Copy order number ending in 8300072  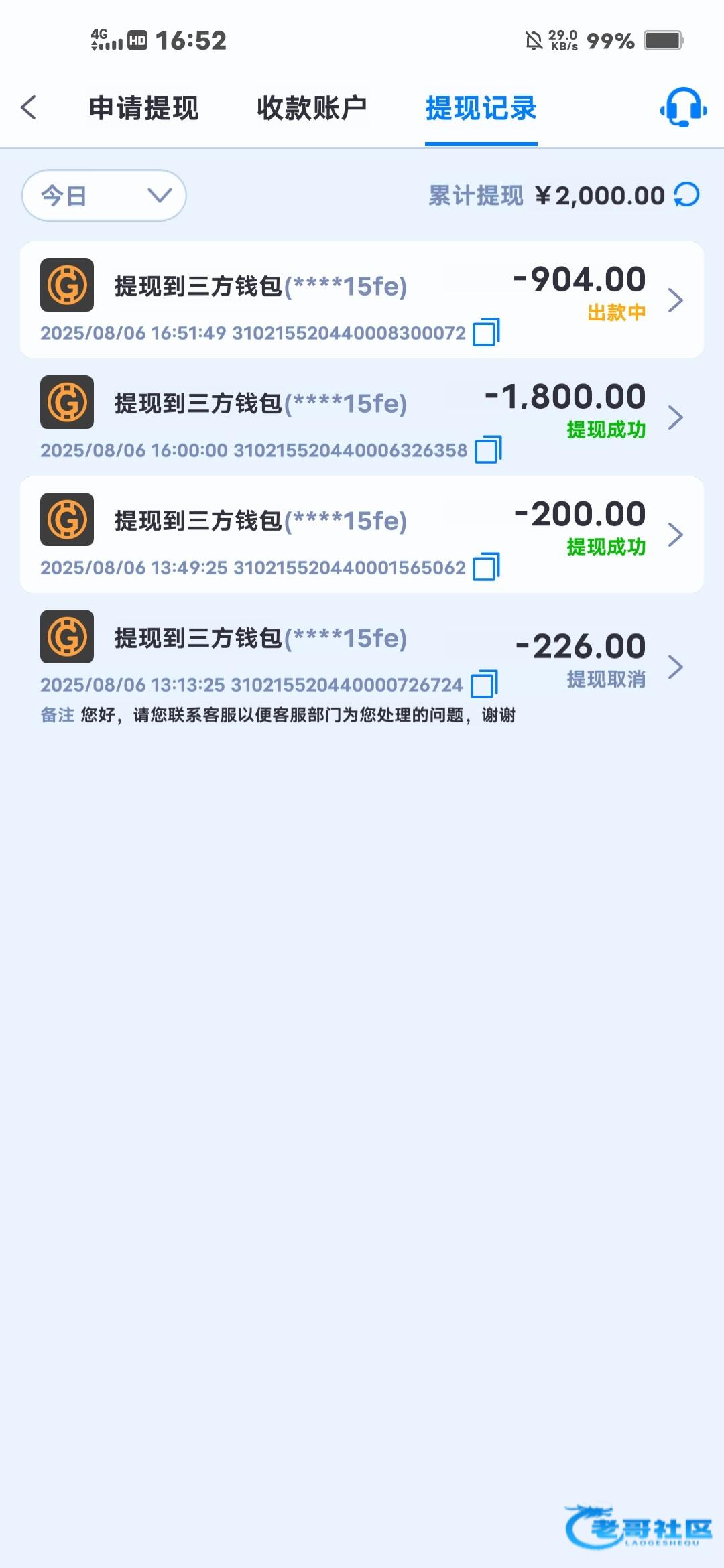(486, 332)
